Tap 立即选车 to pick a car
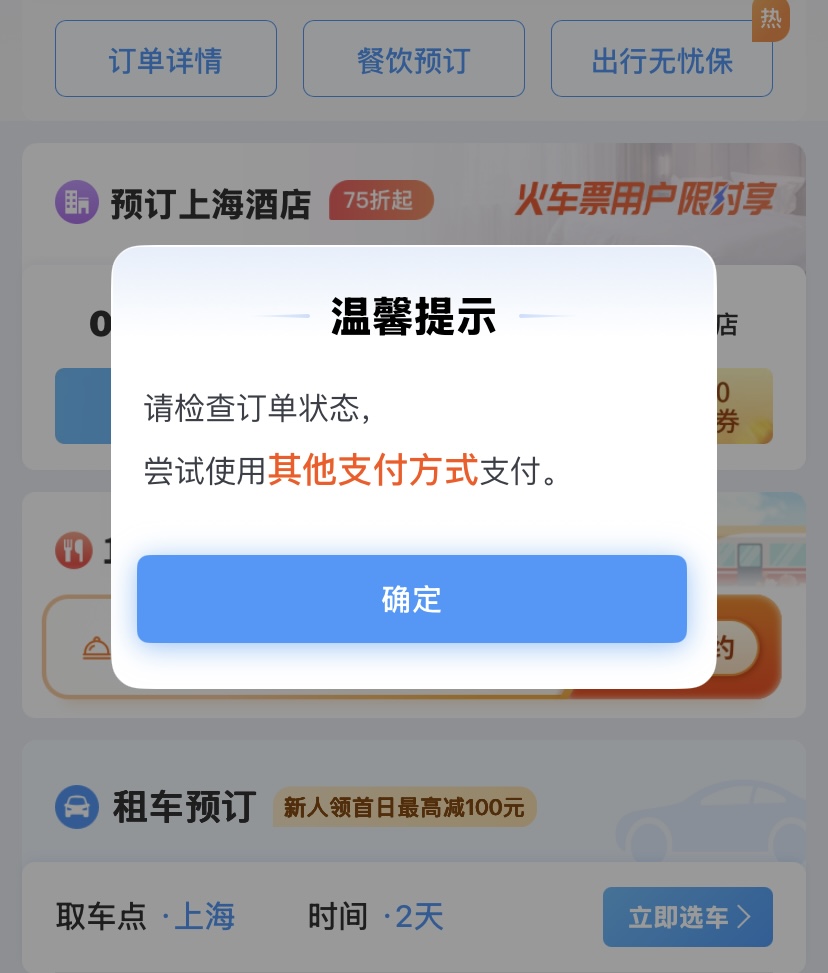Screen dimensions: 828x973 click(687, 916)
